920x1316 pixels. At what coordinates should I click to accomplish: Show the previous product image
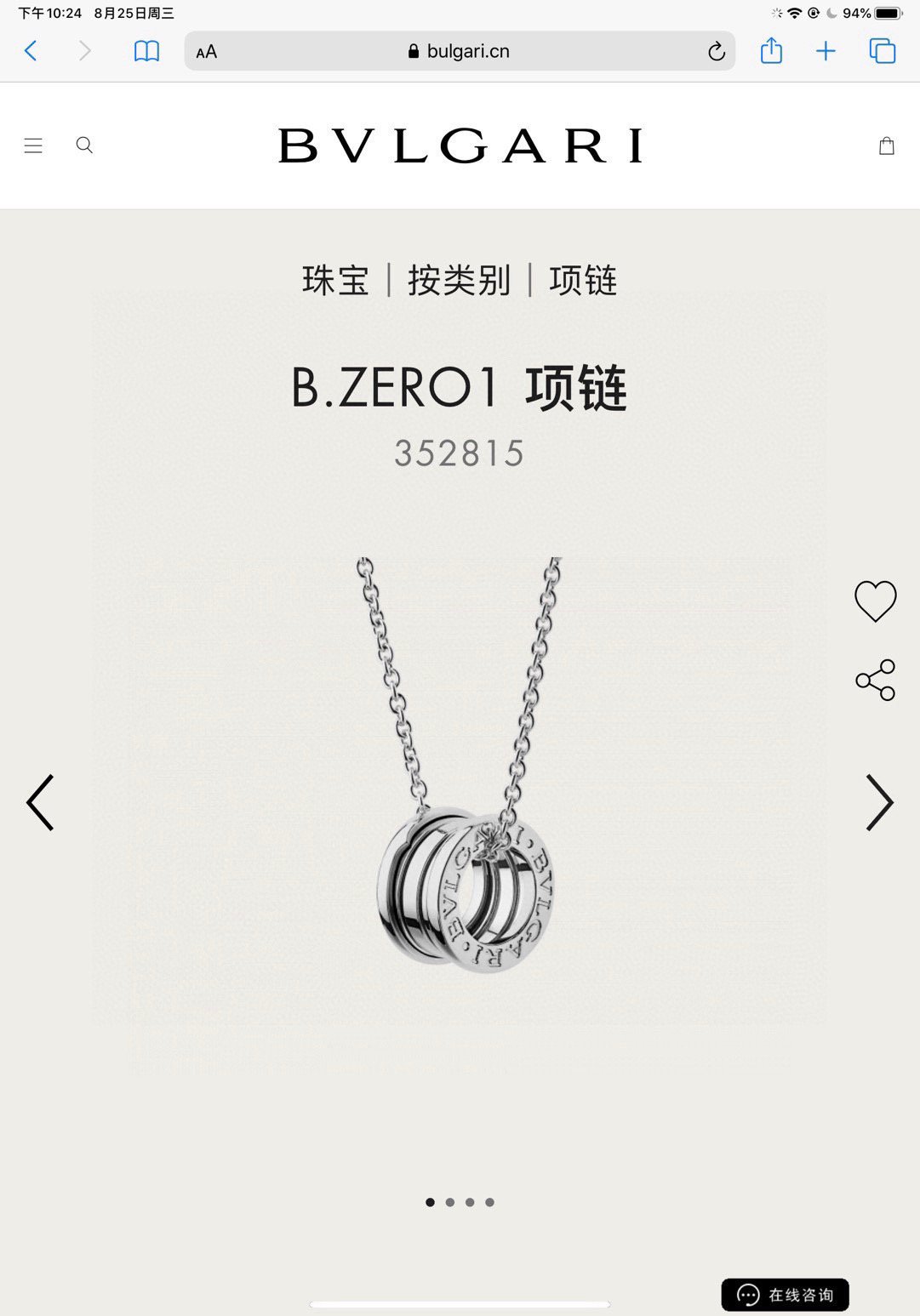pos(40,802)
